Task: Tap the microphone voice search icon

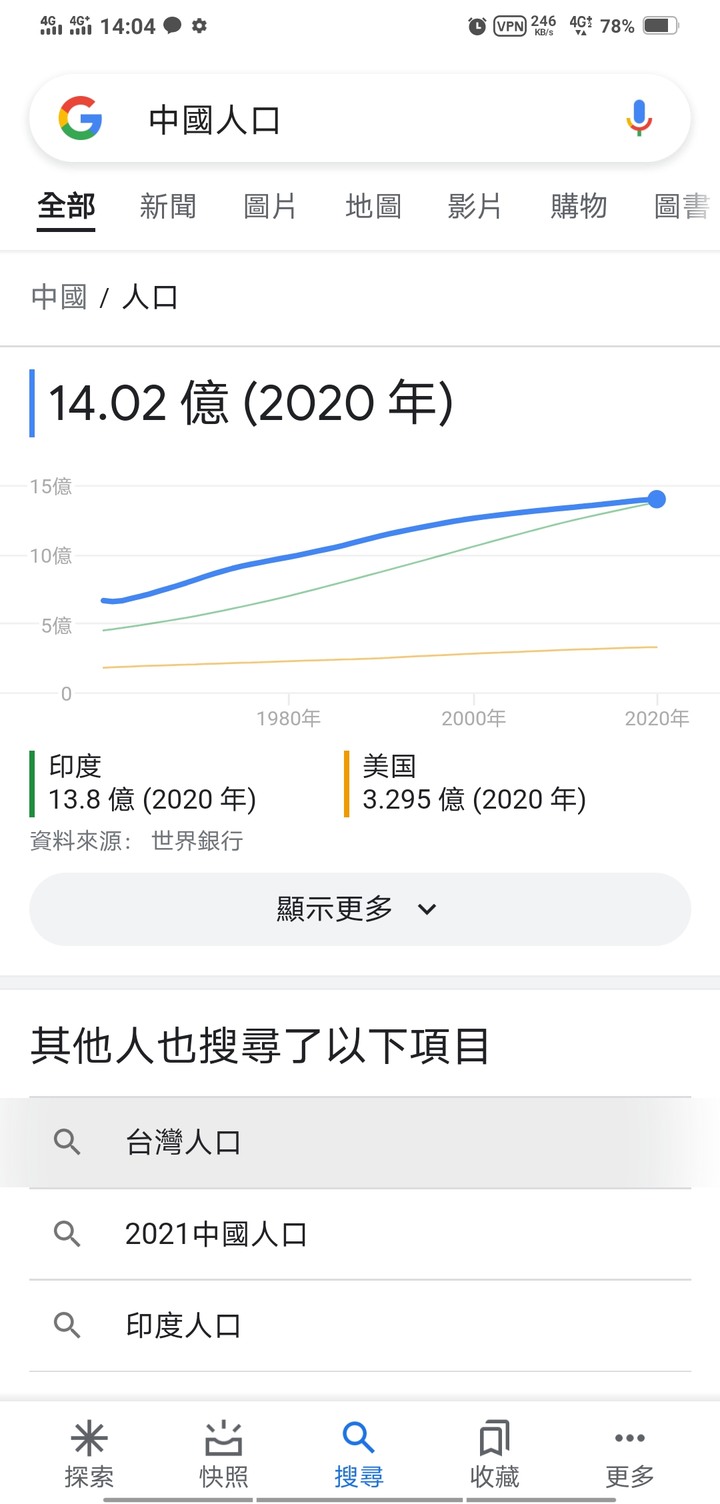Action: tap(639, 119)
